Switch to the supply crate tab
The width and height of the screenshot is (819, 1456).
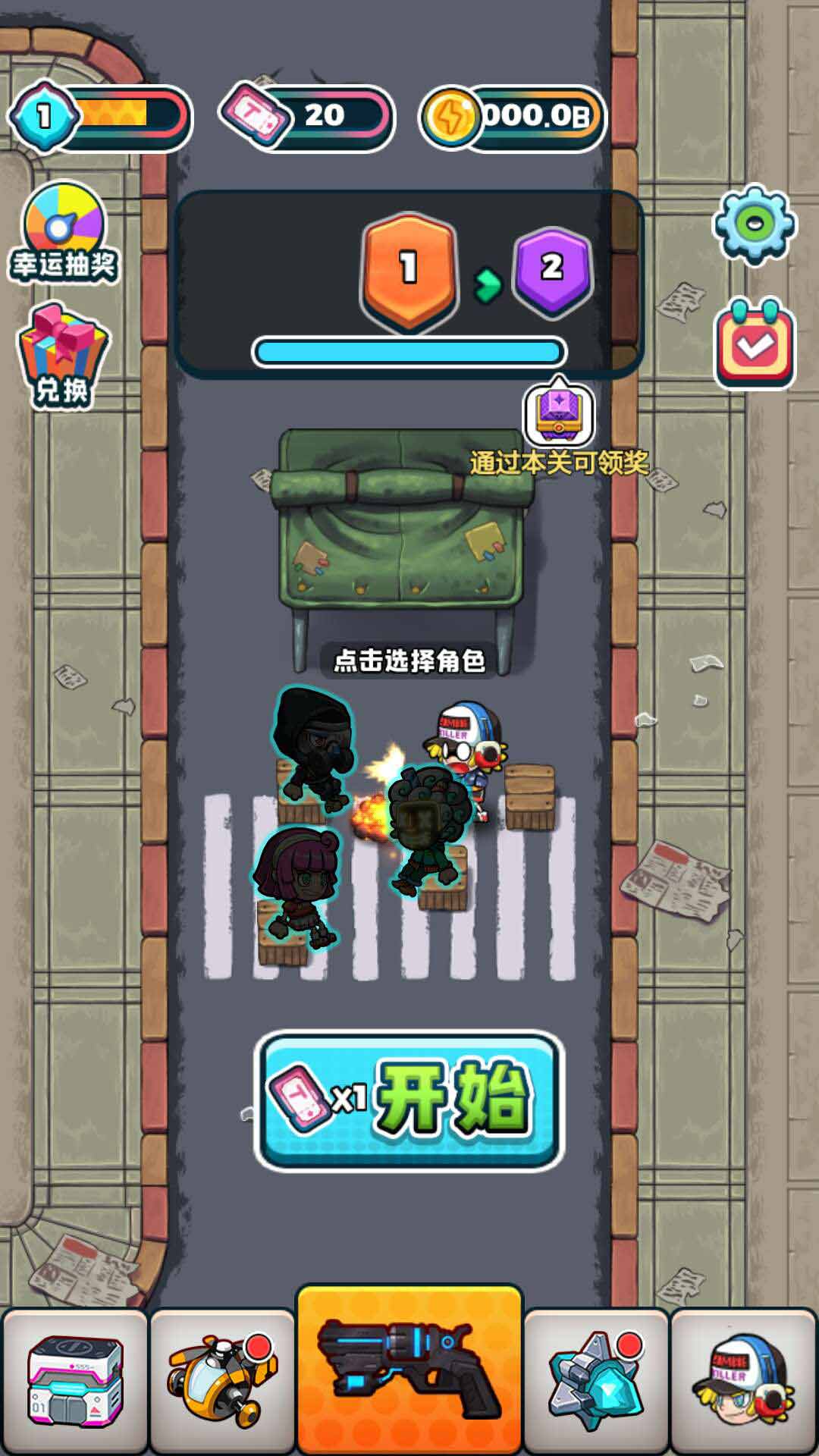75,1381
